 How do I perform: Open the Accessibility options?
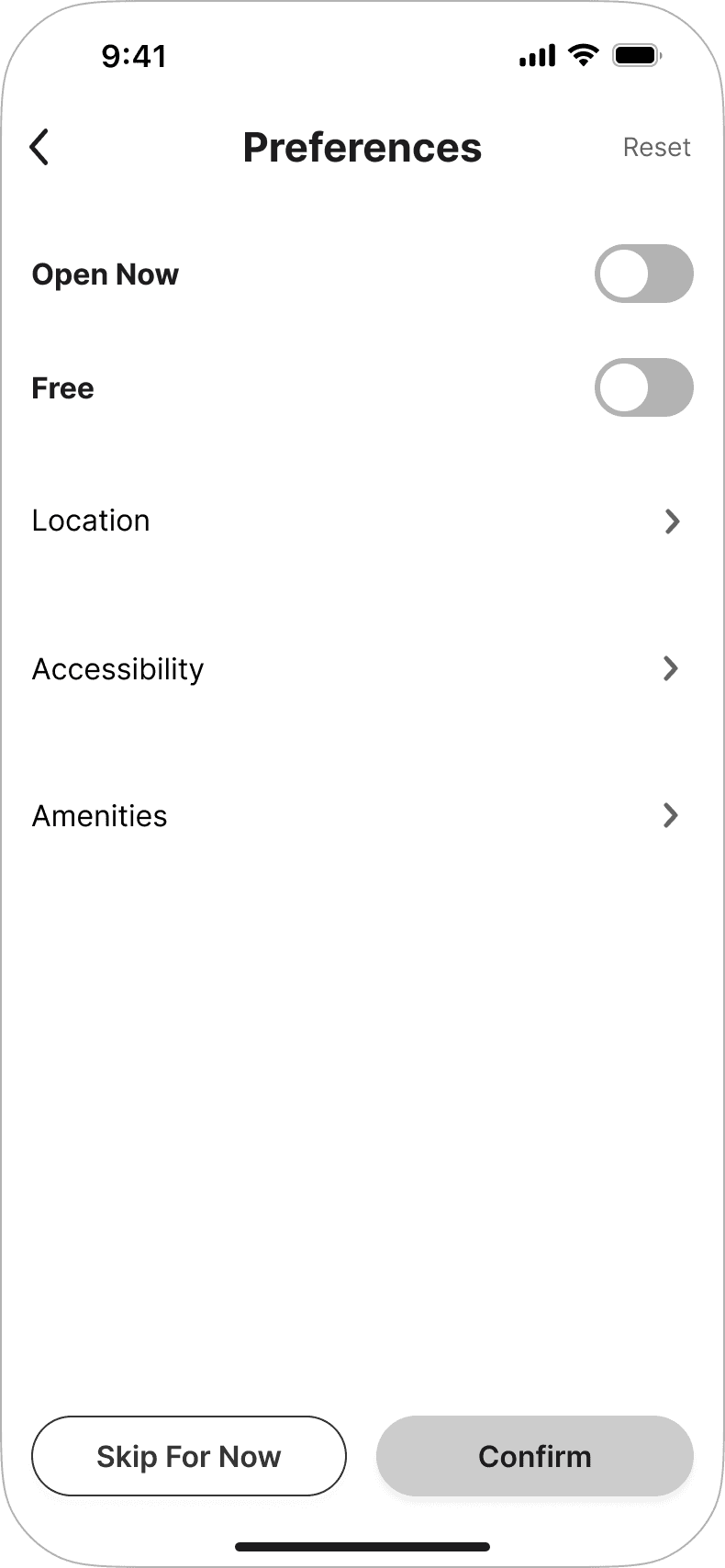pyautogui.click(x=362, y=668)
